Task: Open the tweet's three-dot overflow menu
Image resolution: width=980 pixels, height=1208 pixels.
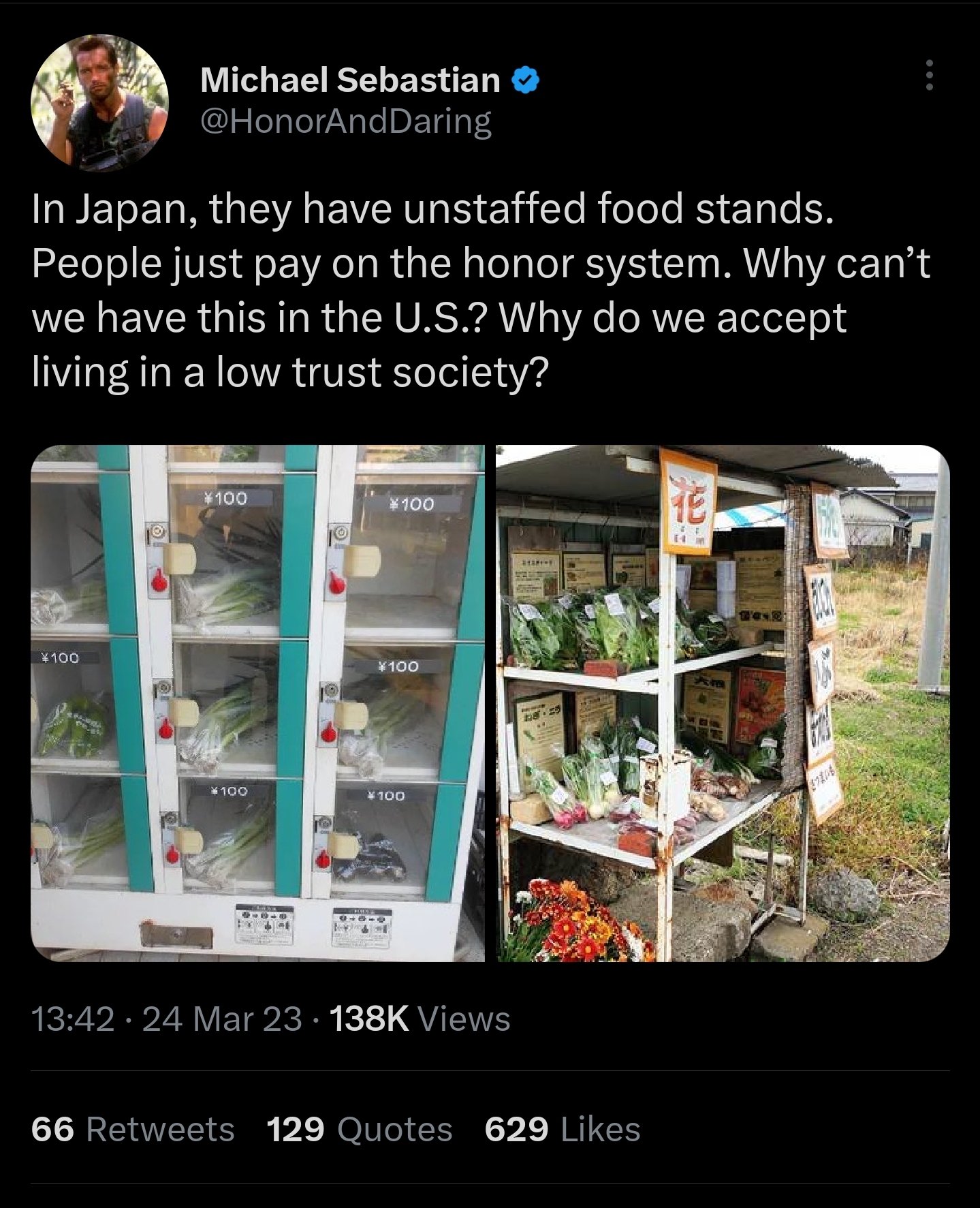Action: (930, 75)
